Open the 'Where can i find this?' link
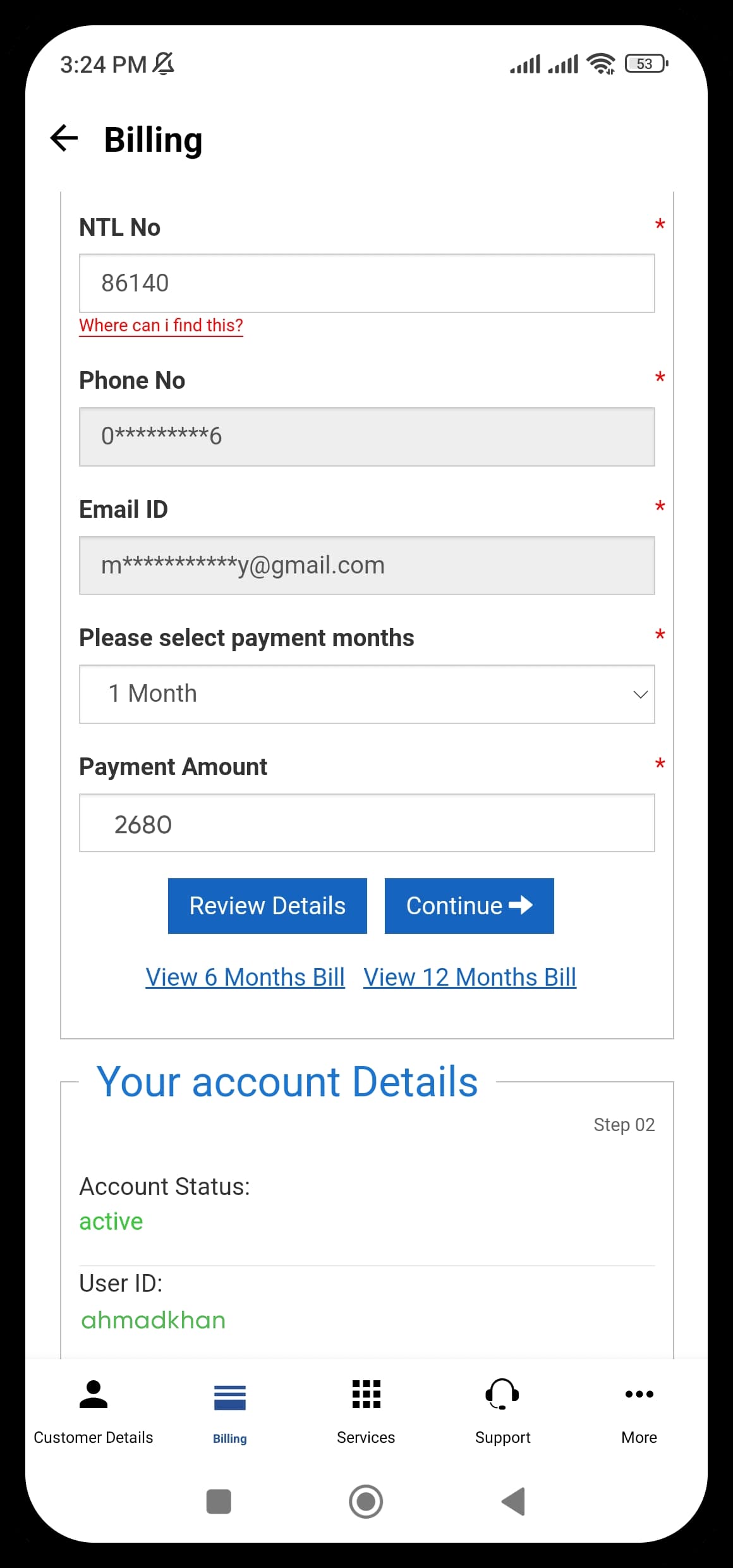Screen dimensions: 733x1568 tap(161, 325)
